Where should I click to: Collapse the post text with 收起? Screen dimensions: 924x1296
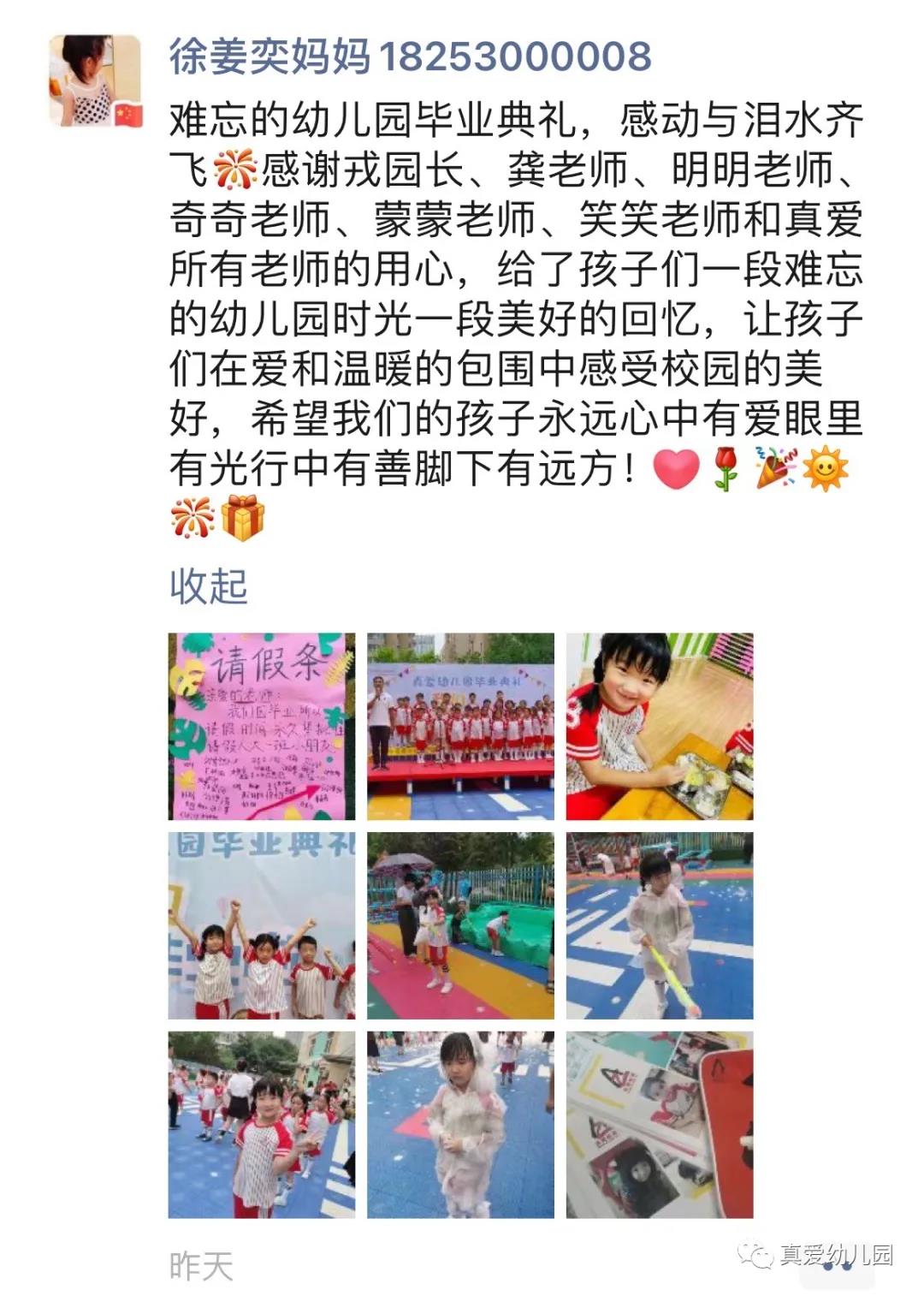(208, 586)
